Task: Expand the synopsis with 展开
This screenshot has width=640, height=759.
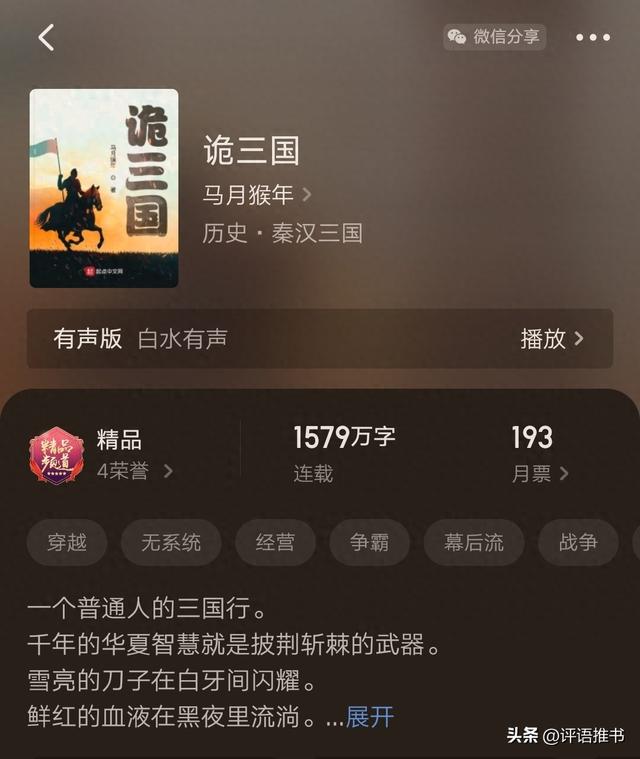Action: pyautogui.click(x=370, y=716)
